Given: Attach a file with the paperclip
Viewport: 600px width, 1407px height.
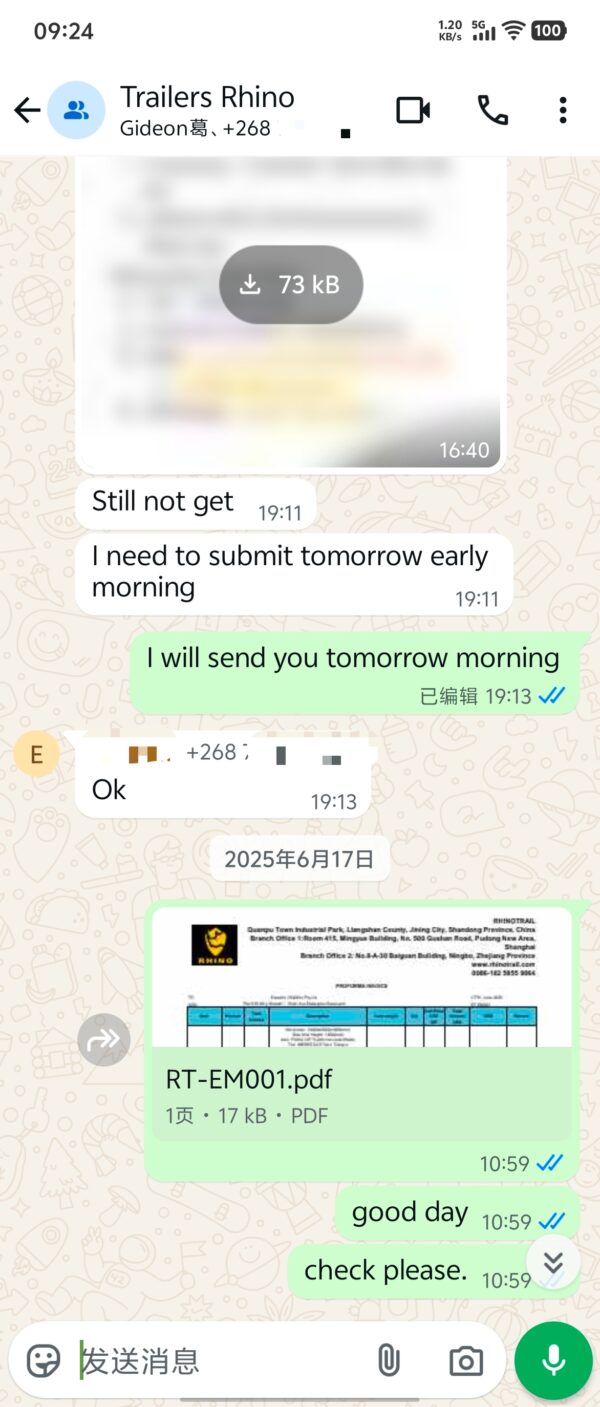Looking at the screenshot, I should [388, 1360].
